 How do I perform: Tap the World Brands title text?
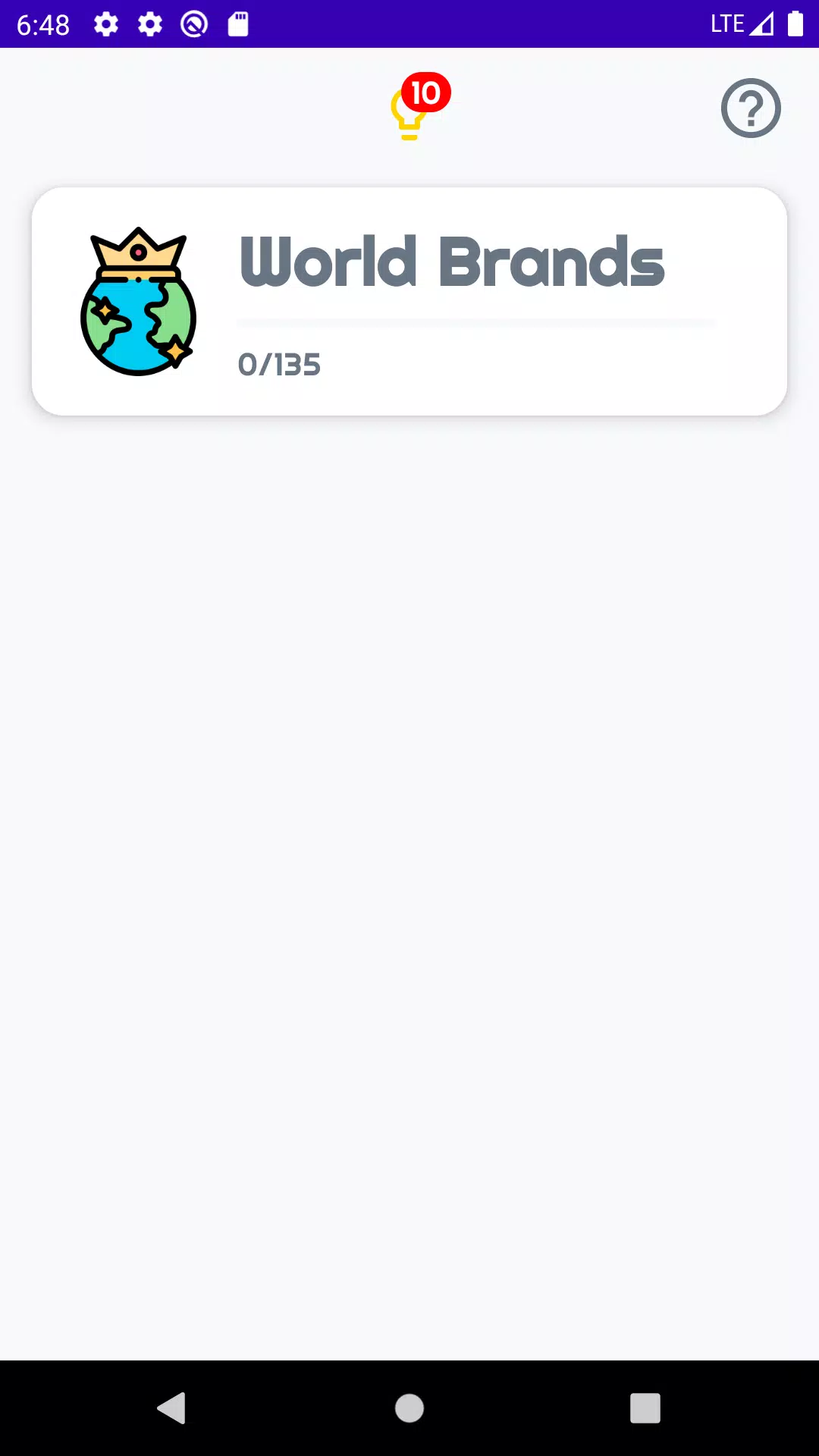tap(450, 262)
